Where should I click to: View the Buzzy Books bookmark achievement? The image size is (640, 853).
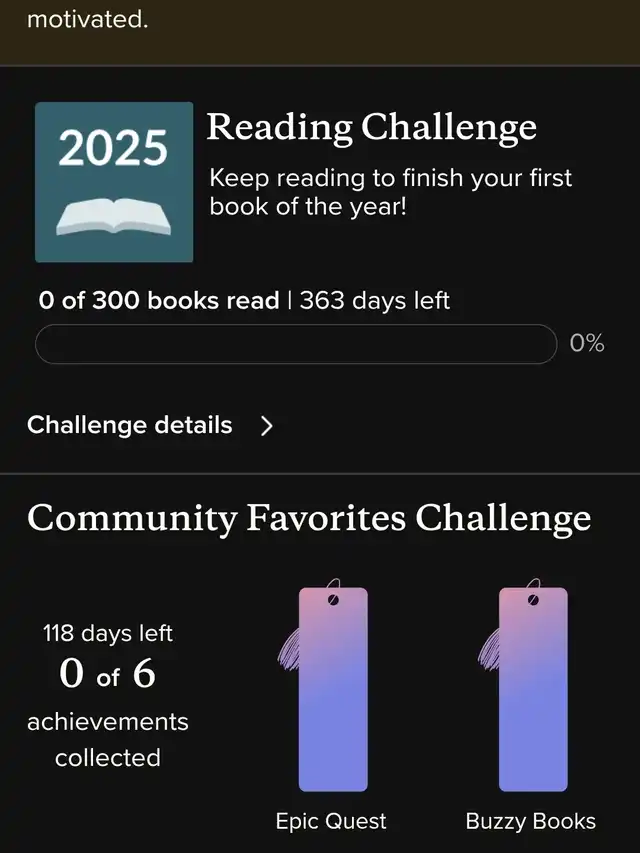532,690
